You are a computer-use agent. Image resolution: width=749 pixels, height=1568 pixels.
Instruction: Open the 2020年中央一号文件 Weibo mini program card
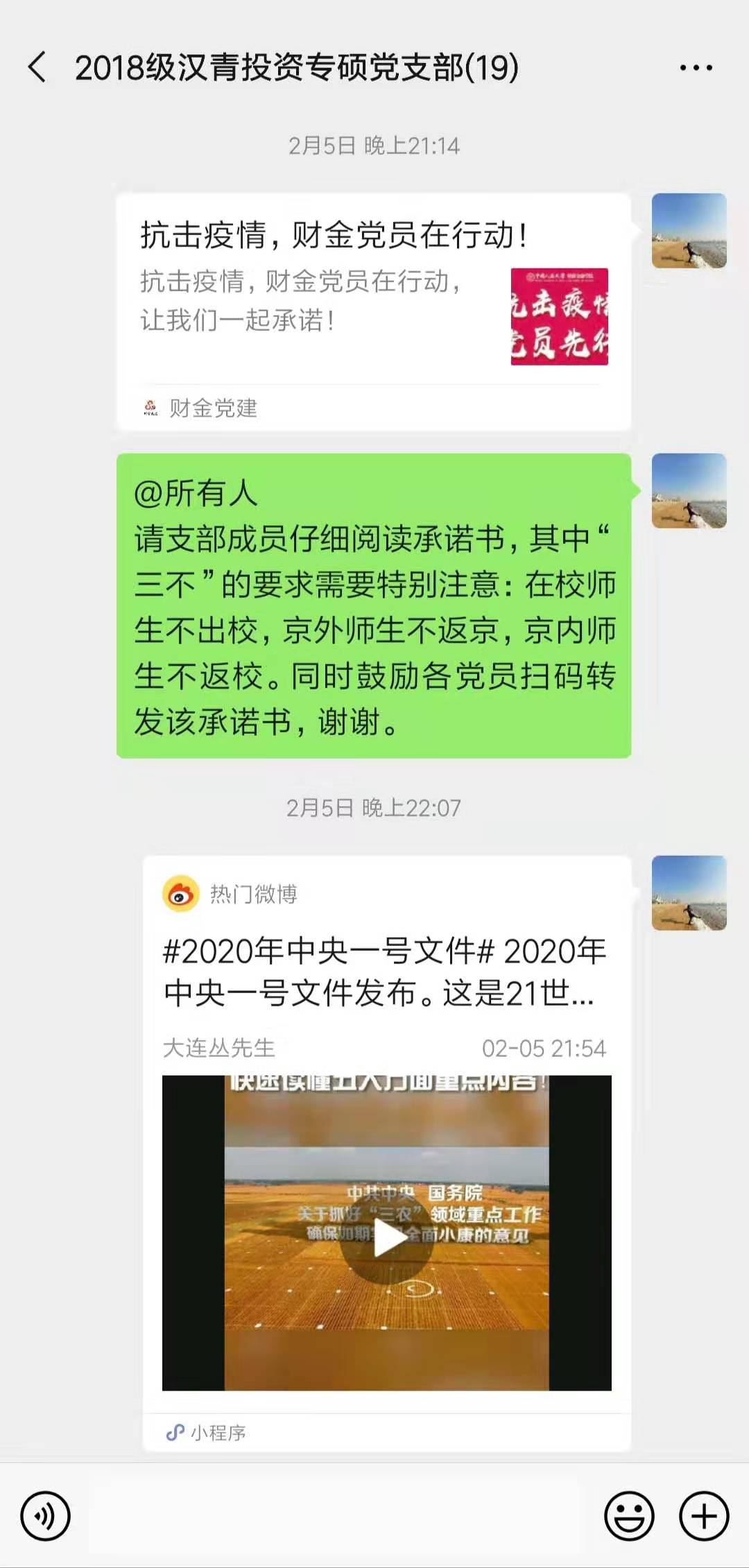386,971
